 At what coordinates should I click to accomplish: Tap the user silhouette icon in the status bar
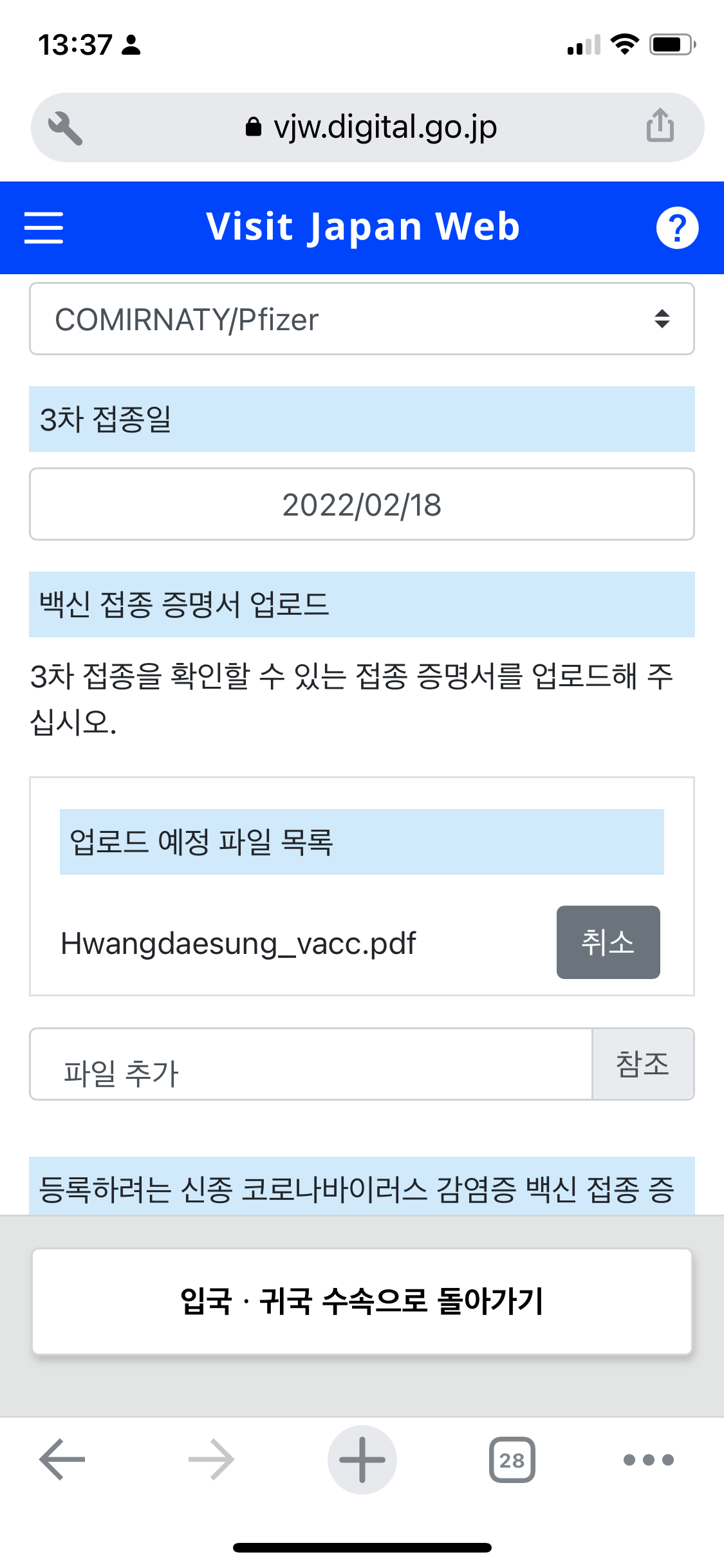[131, 44]
